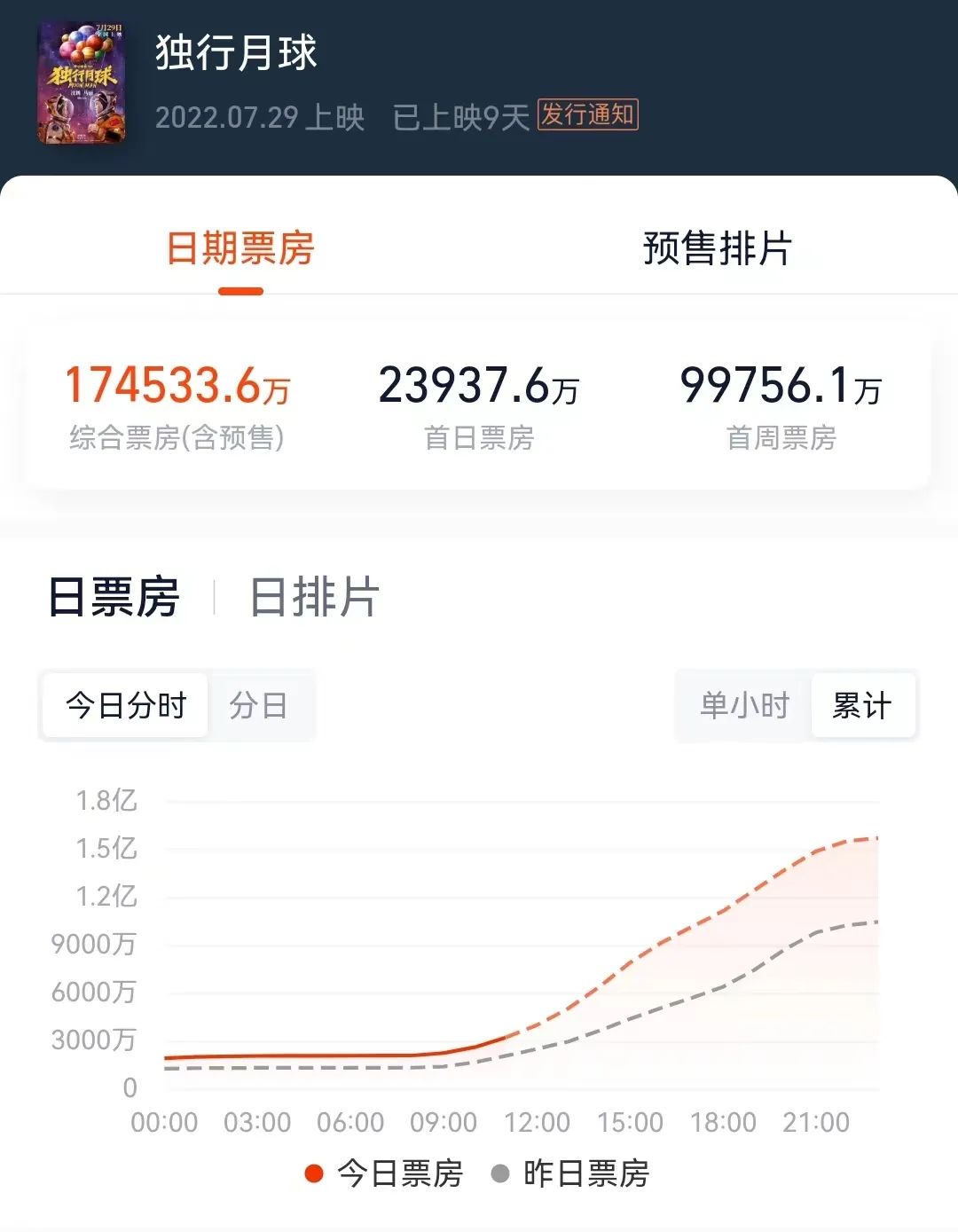Select the 日期票房 tab
Viewport: 958px width, 1232px height.
(240, 248)
